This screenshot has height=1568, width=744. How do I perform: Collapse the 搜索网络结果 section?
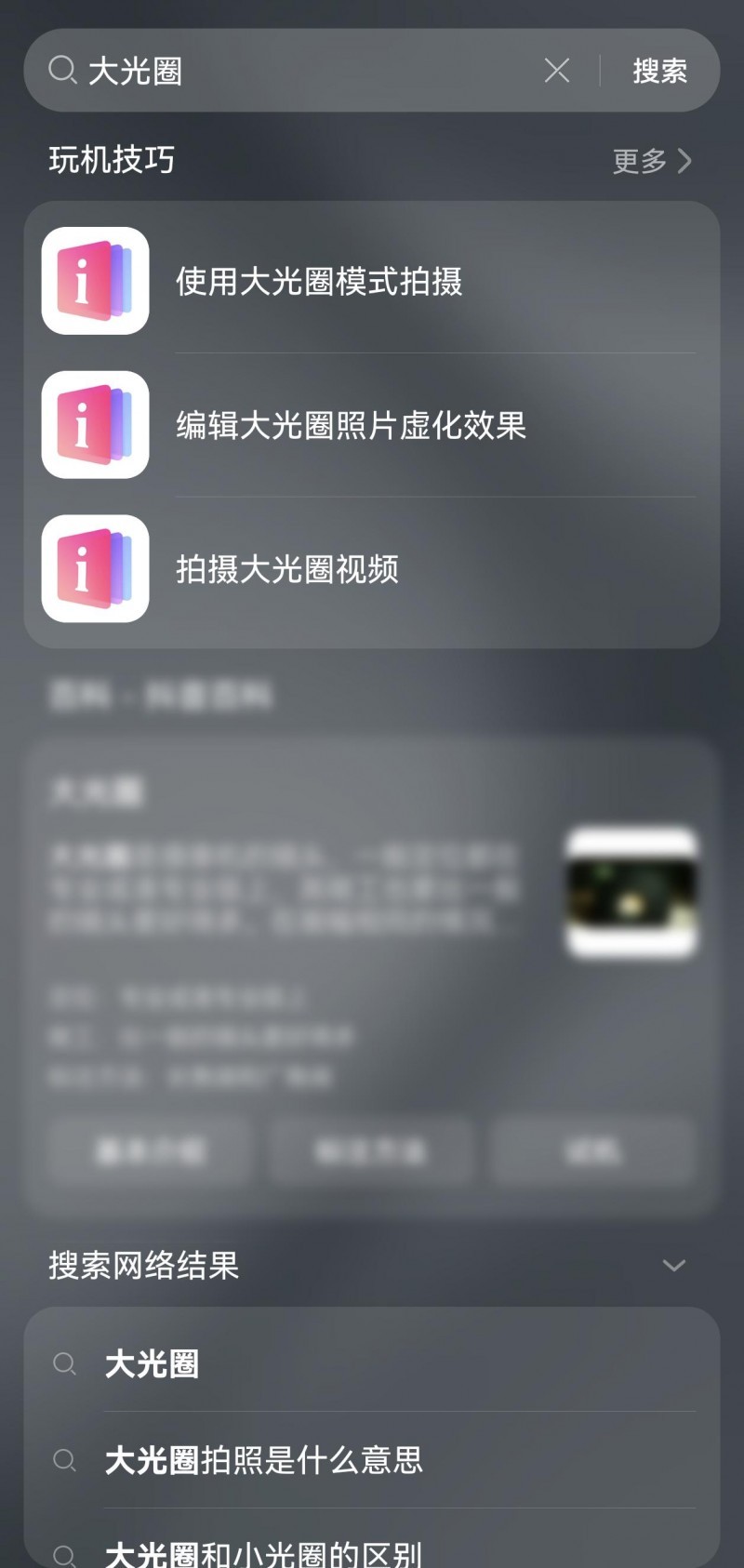(x=673, y=1265)
